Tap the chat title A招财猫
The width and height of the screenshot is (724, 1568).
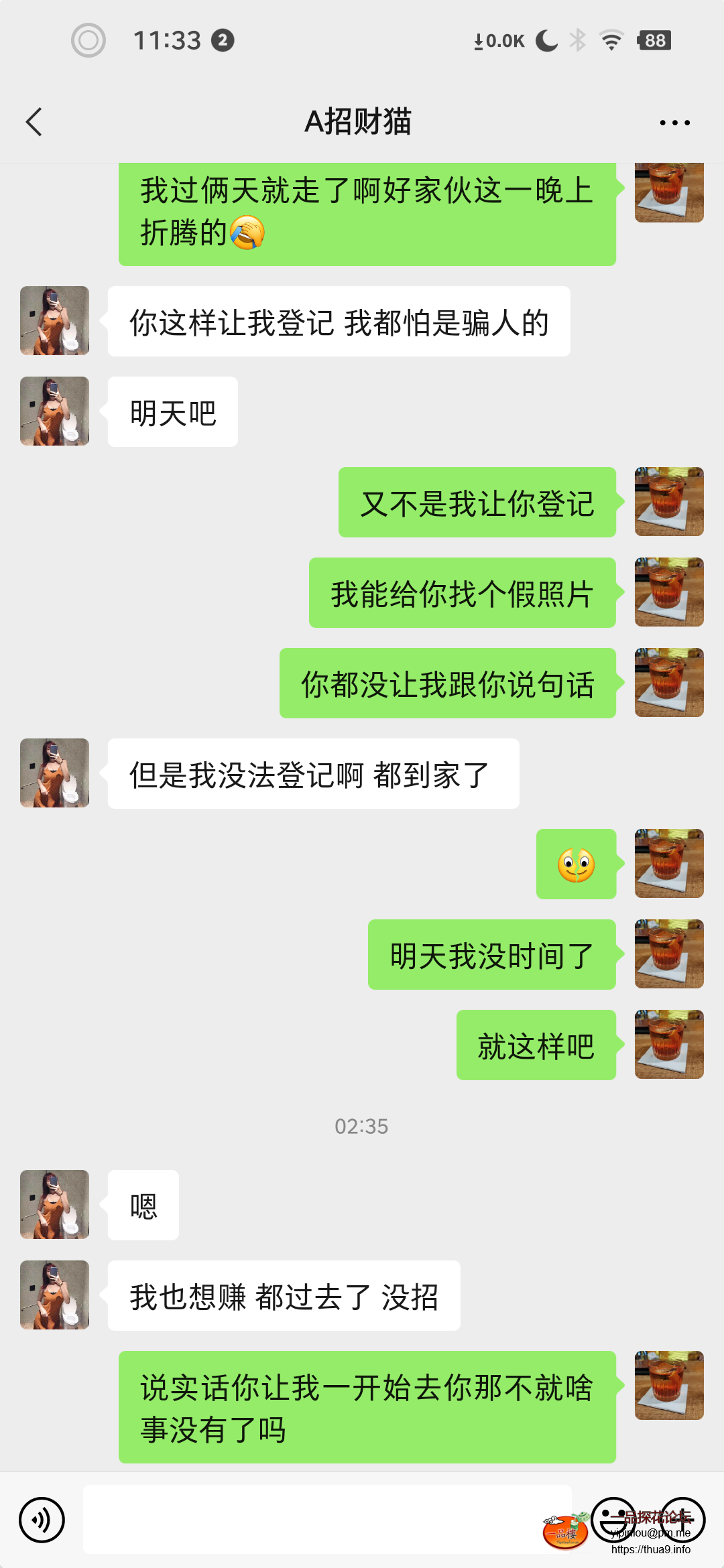click(x=360, y=122)
